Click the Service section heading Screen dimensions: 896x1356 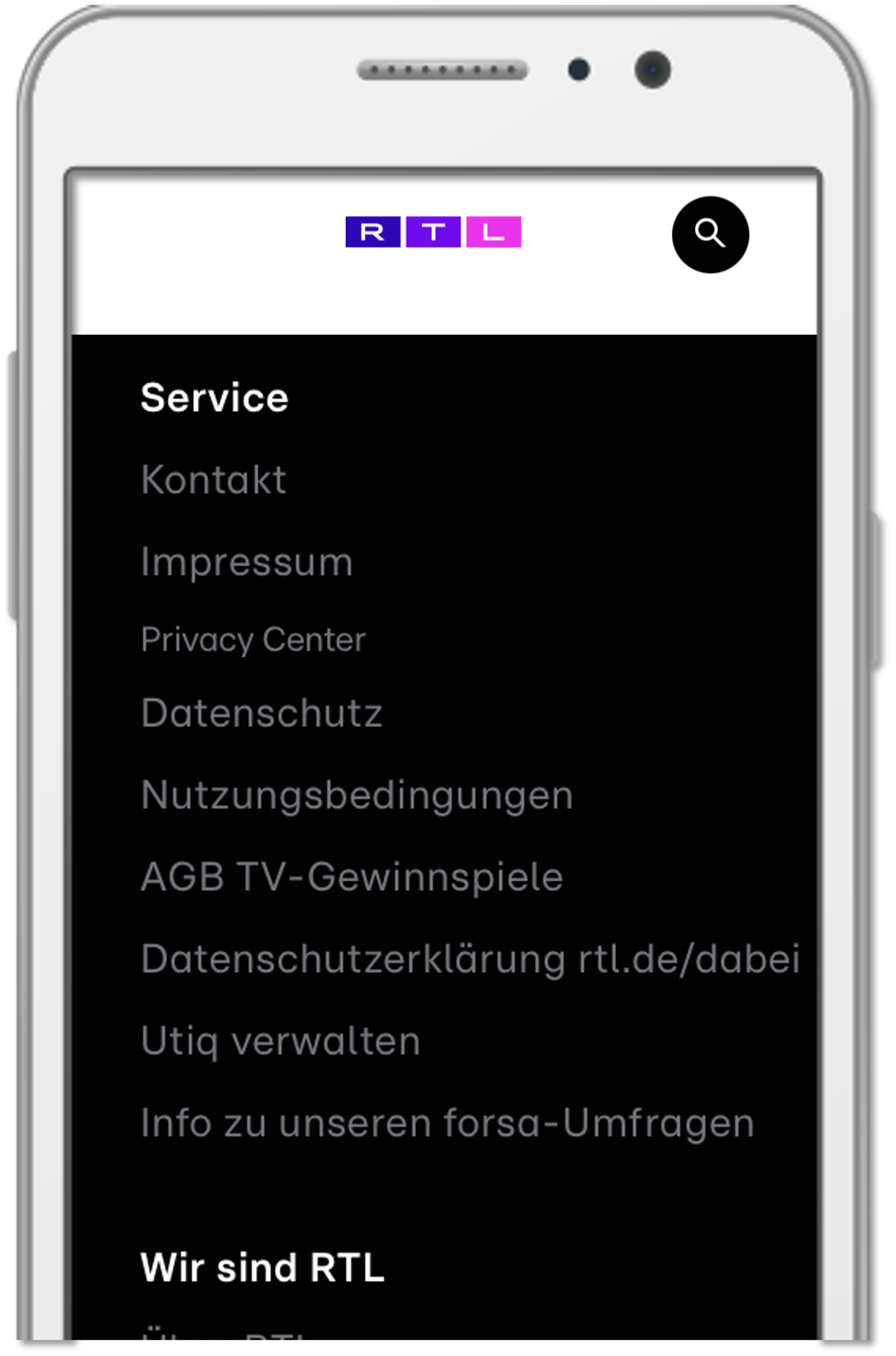click(215, 398)
